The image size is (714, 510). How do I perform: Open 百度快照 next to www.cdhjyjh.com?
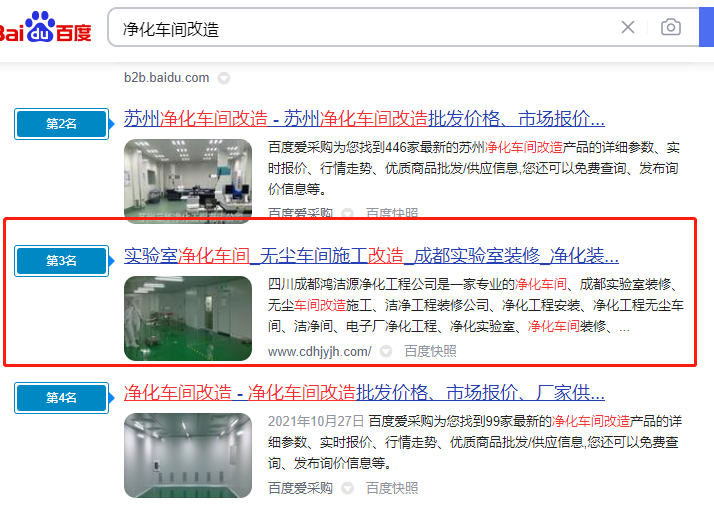click(x=430, y=351)
